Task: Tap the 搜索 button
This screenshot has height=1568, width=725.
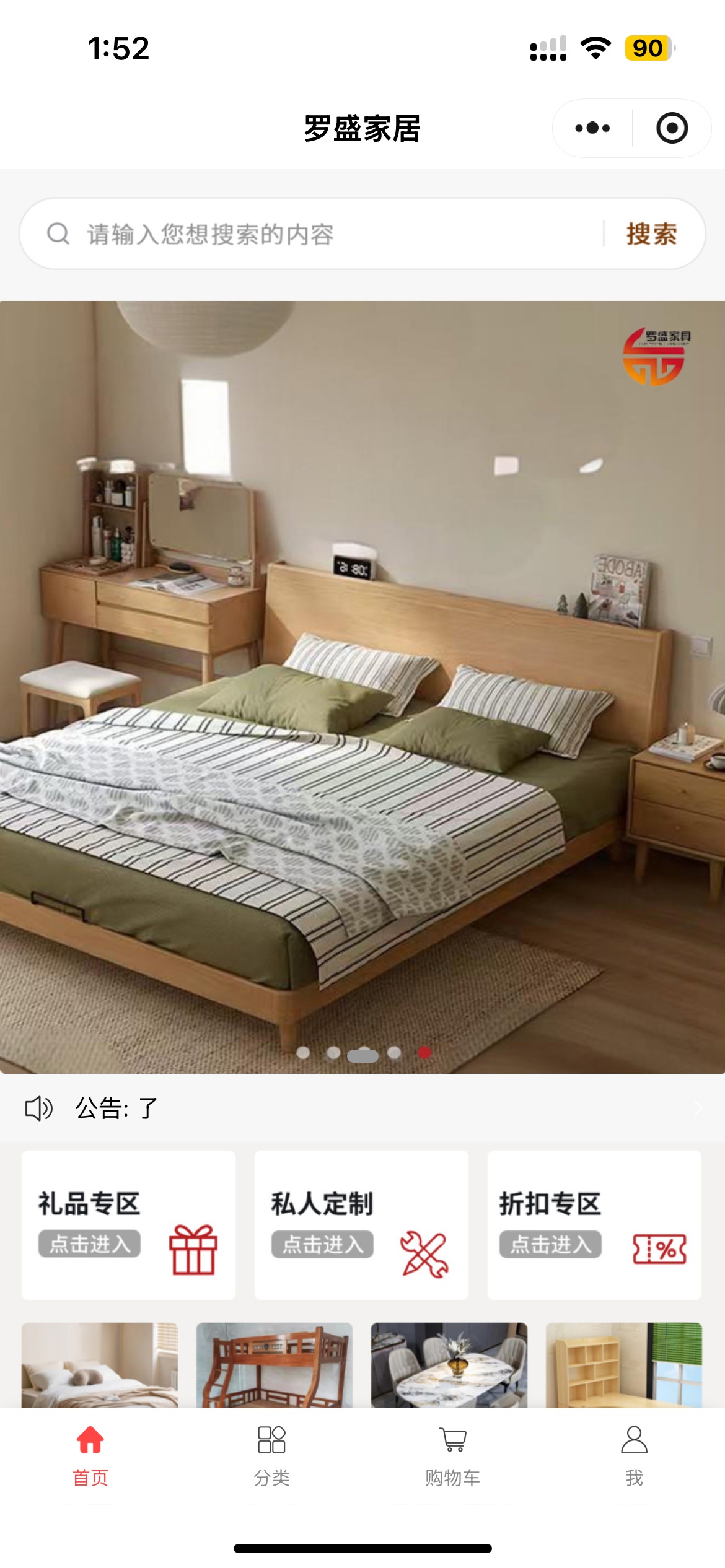Action: (x=651, y=234)
